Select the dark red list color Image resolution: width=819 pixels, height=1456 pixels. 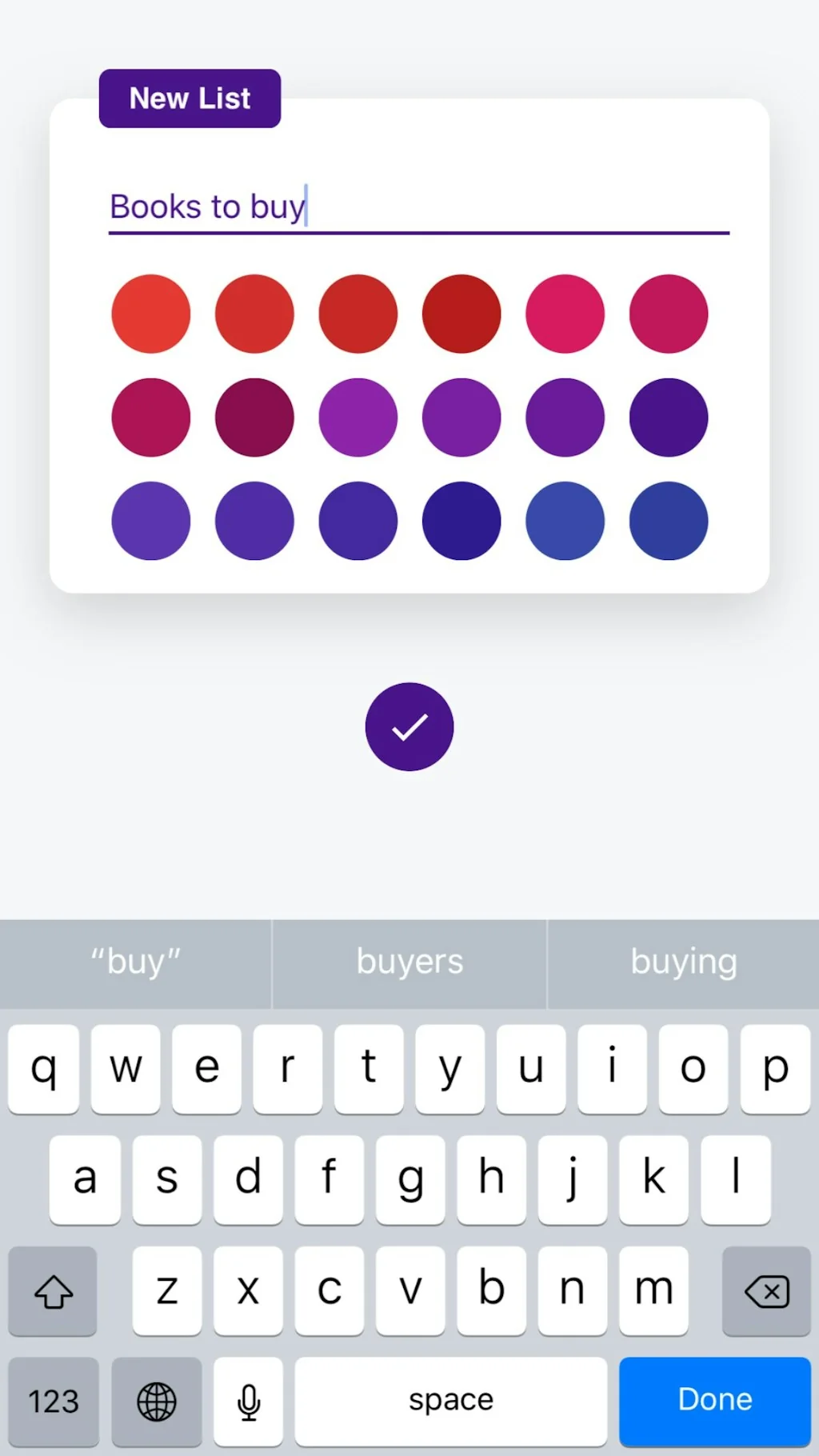pos(461,314)
